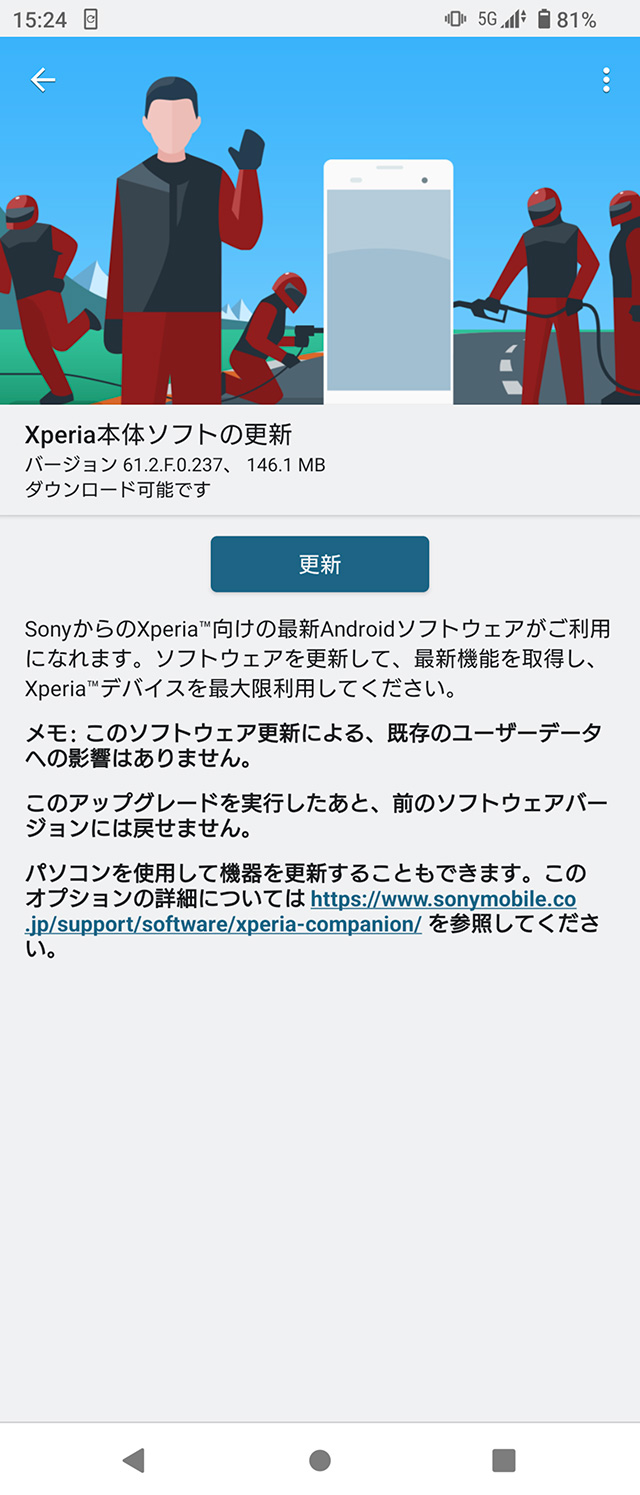Go back using the top-left arrow
The height and width of the screenshot is (1495, 640).
coord(42,80)
